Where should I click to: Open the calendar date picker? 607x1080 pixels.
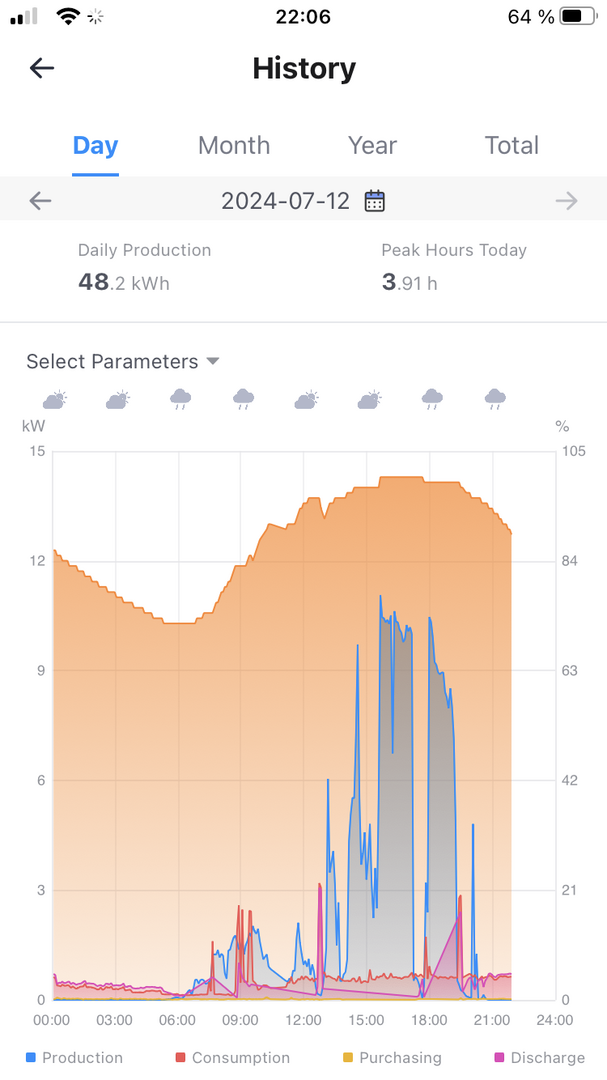pyautogui.click(x=374, y=201)
